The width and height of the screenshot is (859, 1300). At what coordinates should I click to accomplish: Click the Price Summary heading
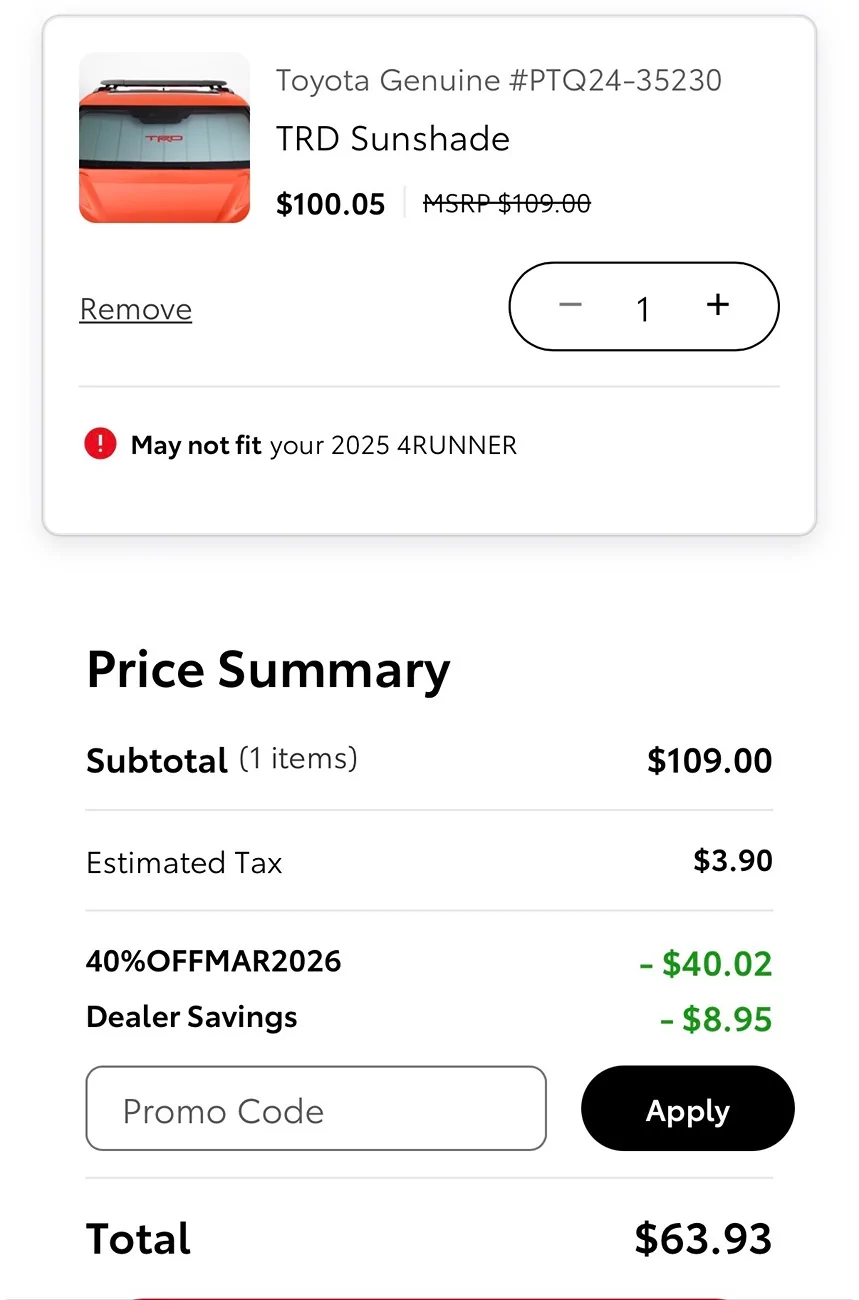[x=267, y=669]
